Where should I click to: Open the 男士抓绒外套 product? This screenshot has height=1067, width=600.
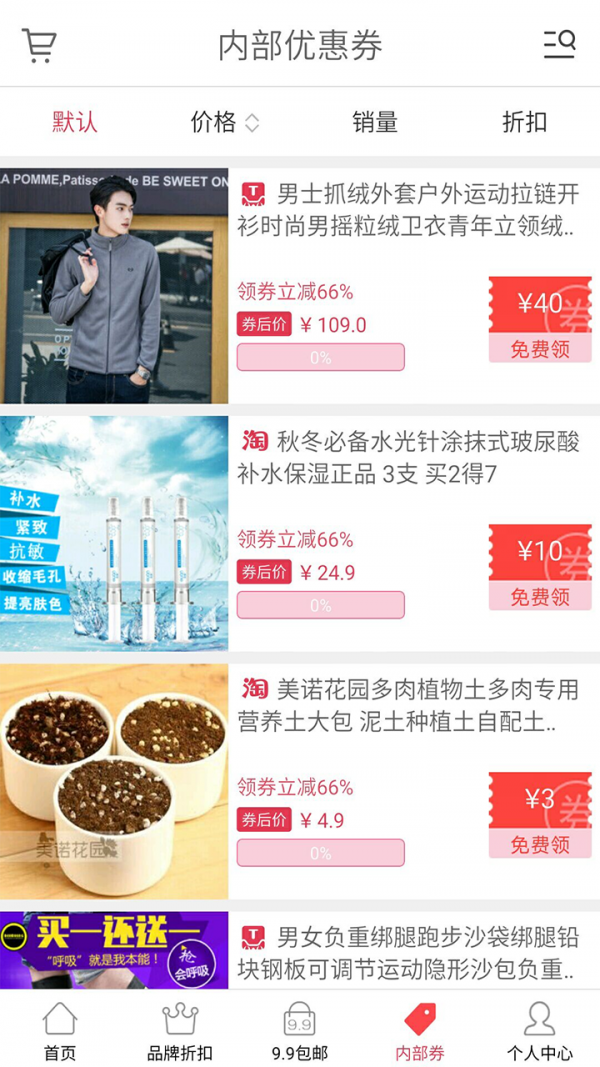(x=409, y=209)
